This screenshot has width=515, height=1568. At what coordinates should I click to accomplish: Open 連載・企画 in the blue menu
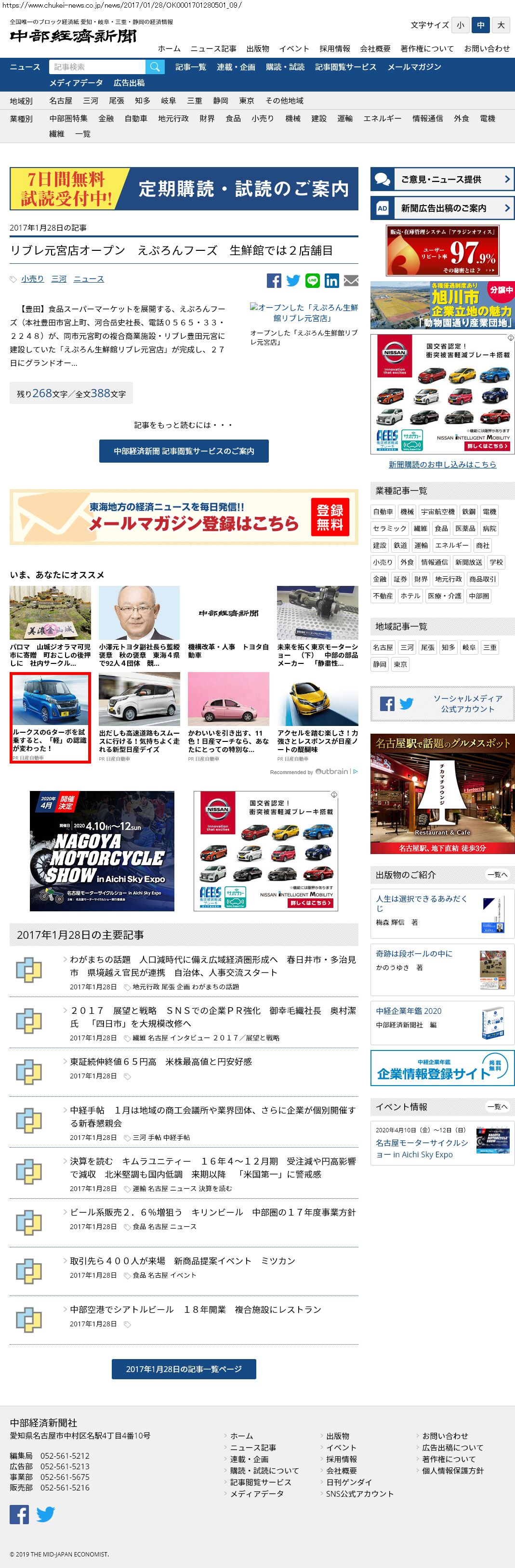point(236,67)
